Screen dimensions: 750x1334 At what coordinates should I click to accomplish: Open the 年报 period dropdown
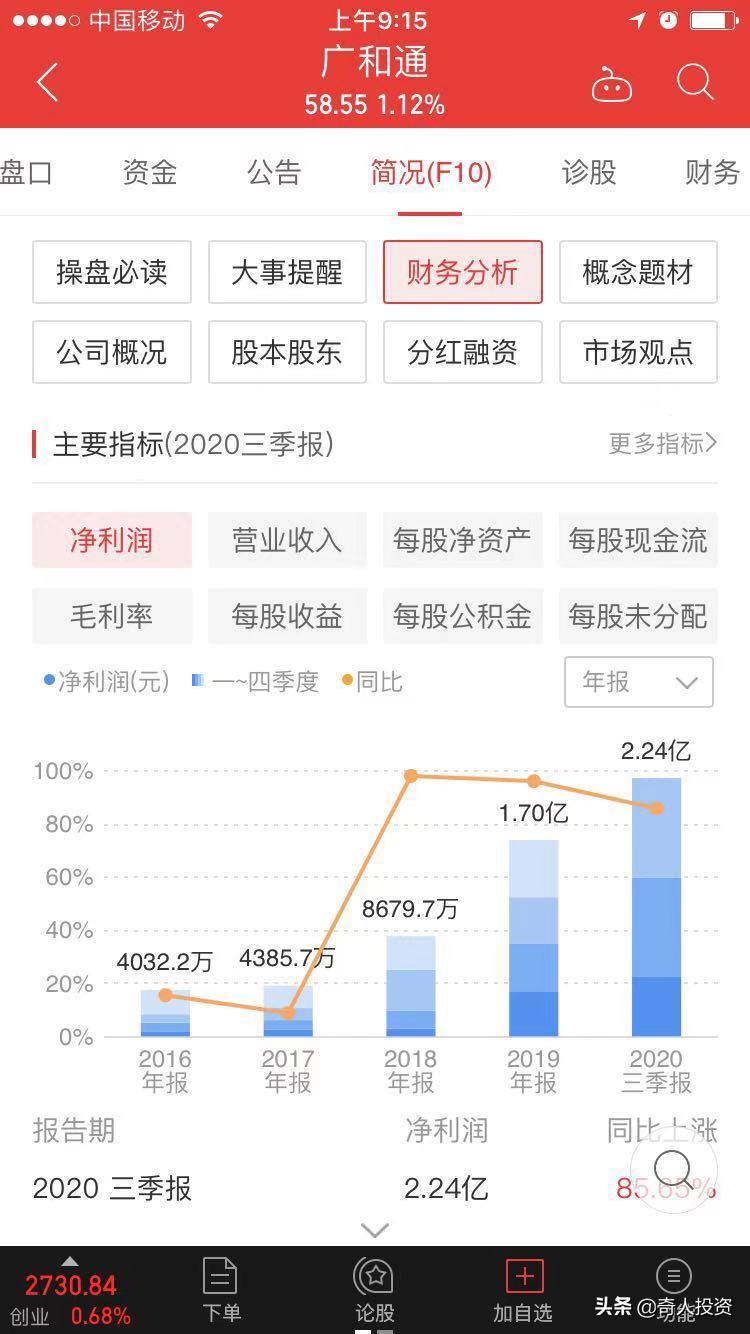[638, 682]
